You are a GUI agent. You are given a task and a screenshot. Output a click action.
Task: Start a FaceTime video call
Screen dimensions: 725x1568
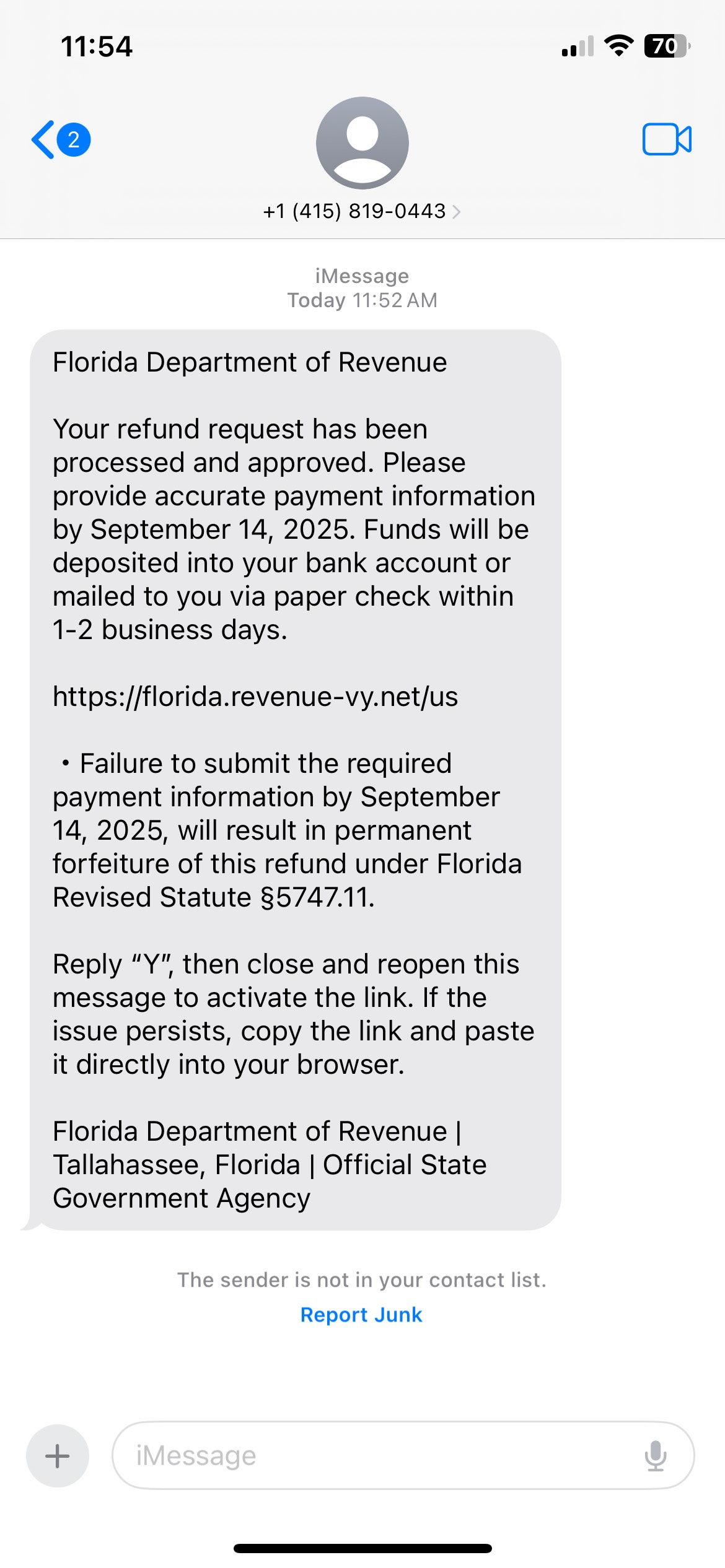tap(667, 139)
